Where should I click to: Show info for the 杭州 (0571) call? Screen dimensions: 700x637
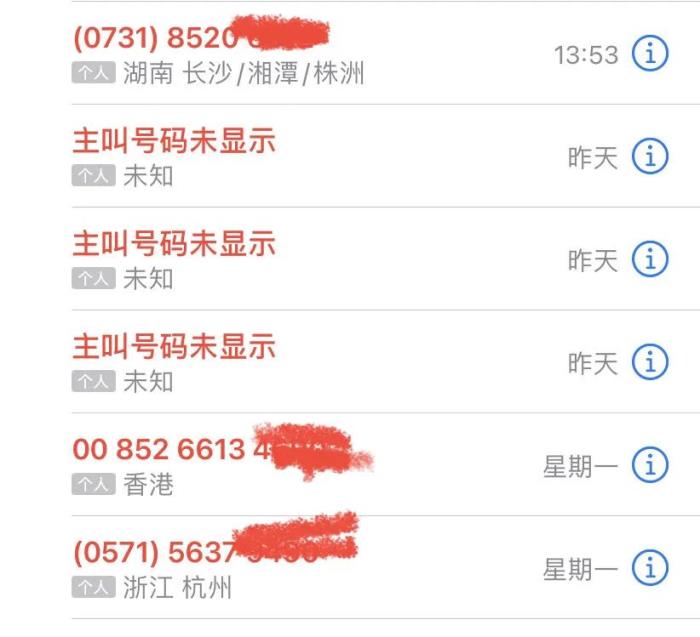(650, 569)
